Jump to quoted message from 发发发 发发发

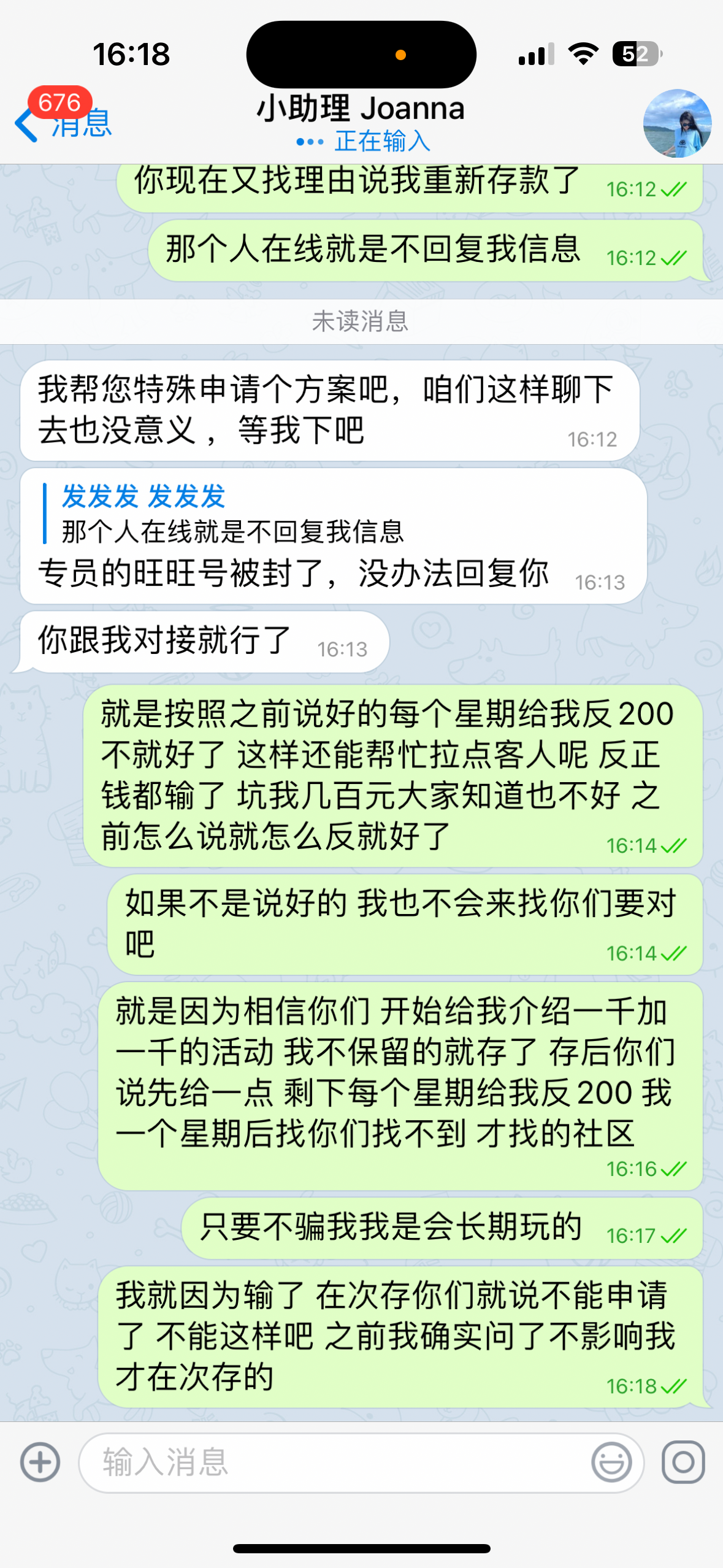(233, 513)
